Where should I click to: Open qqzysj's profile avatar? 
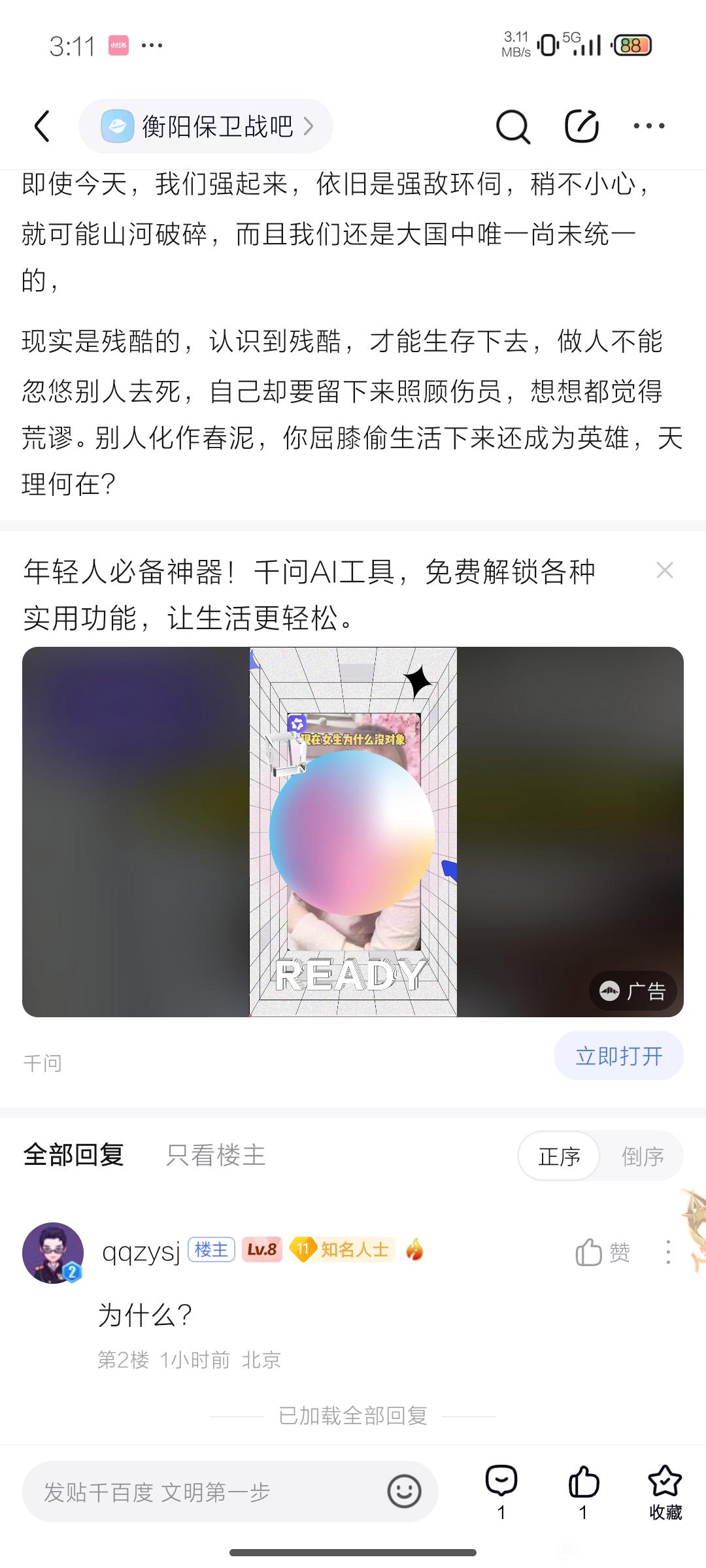53,1253
